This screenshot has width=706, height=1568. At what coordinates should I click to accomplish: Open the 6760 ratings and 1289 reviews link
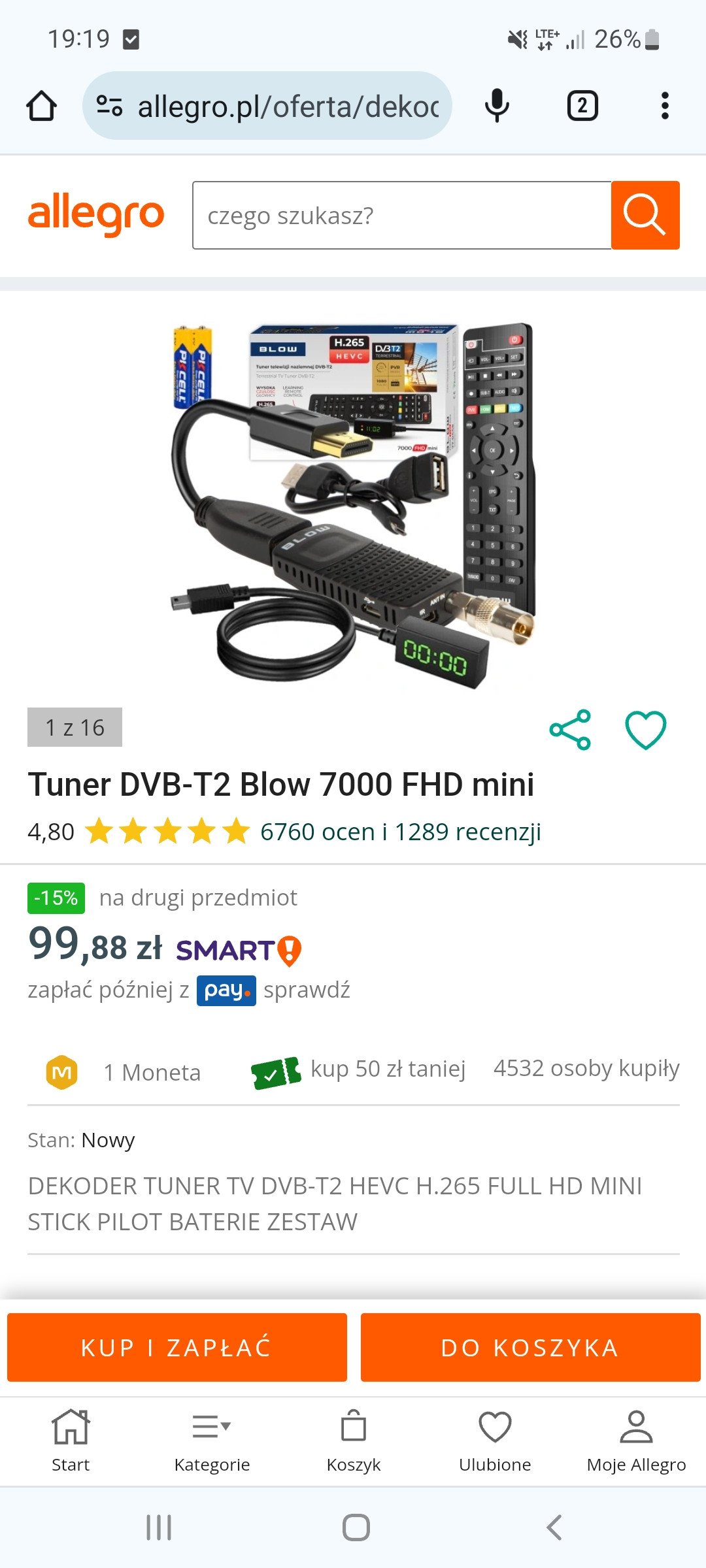(x=400, y=832)
